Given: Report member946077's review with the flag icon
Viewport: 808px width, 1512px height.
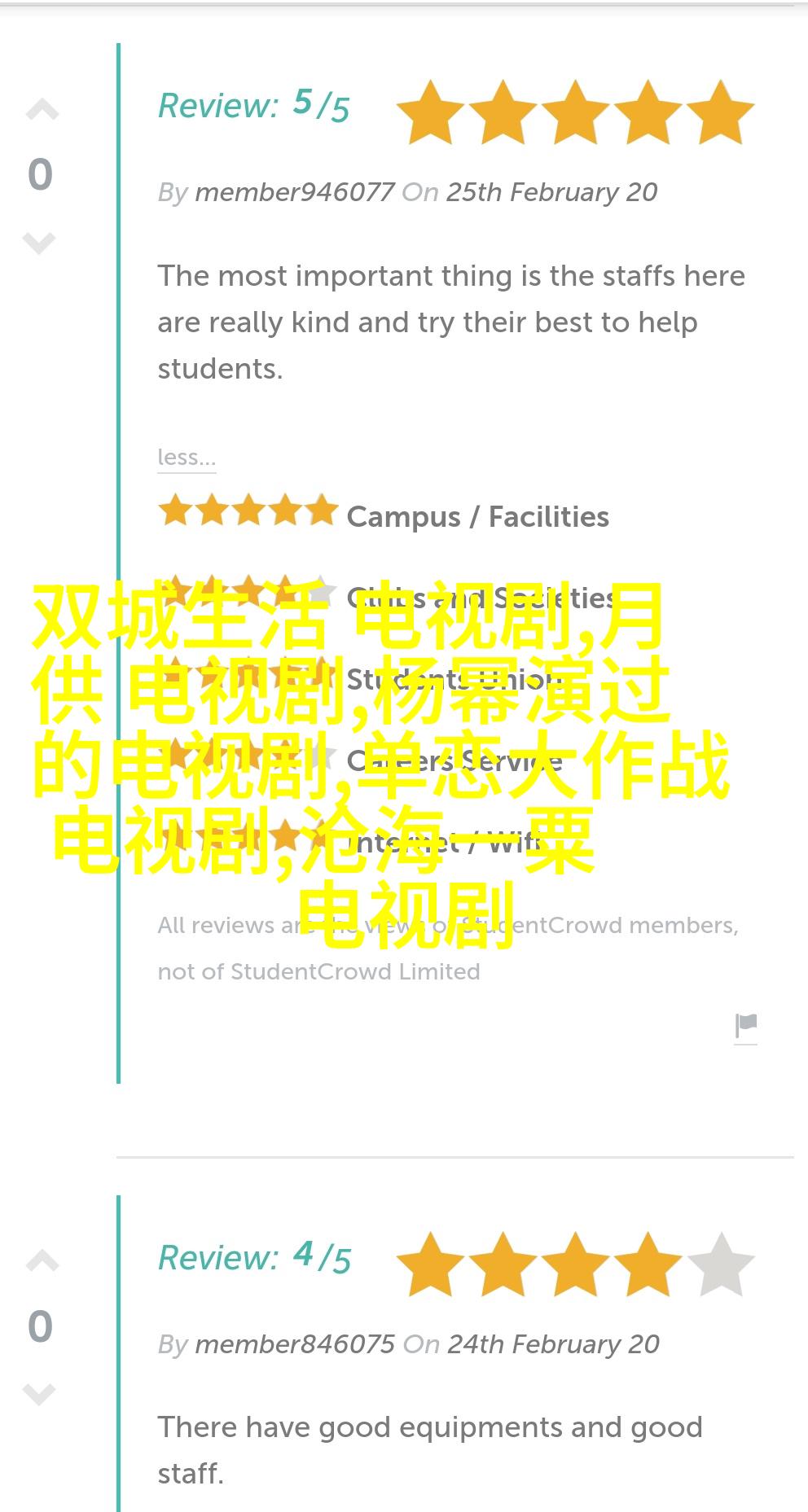Looking at the screenshot, I should (x=745, y=1026).
